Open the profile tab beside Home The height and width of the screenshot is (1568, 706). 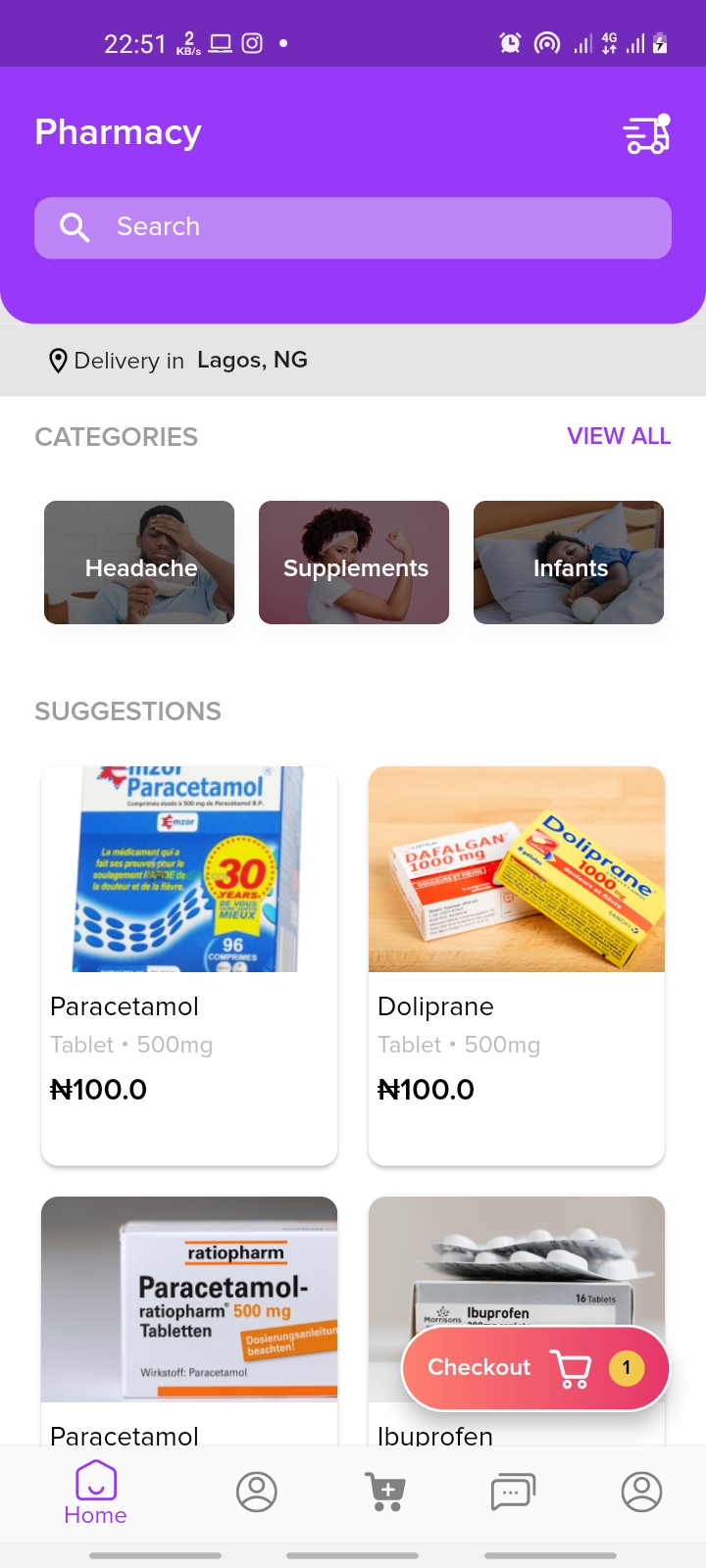[257, 1492]
